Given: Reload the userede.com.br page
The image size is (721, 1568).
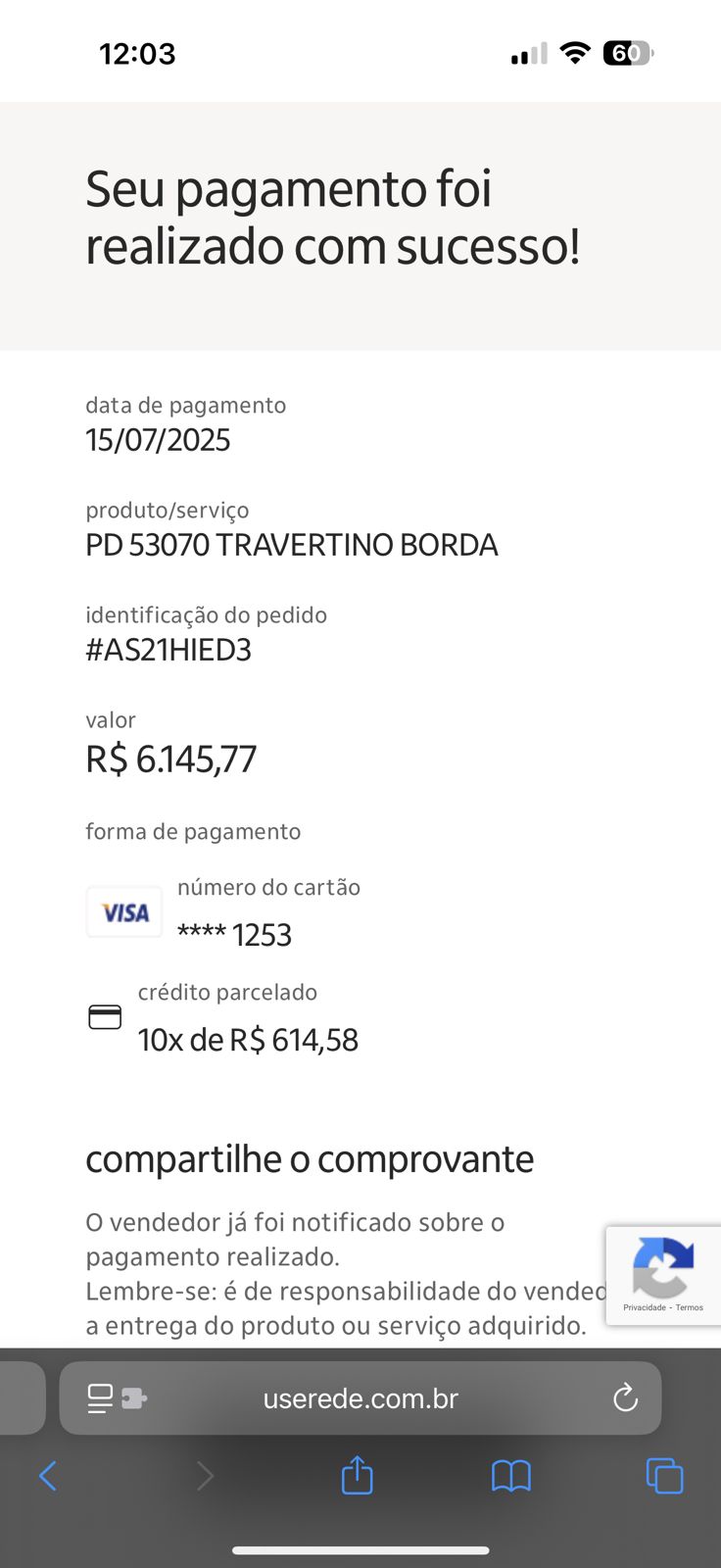Looking at the screenshot, I should [x=625, y=1398].
